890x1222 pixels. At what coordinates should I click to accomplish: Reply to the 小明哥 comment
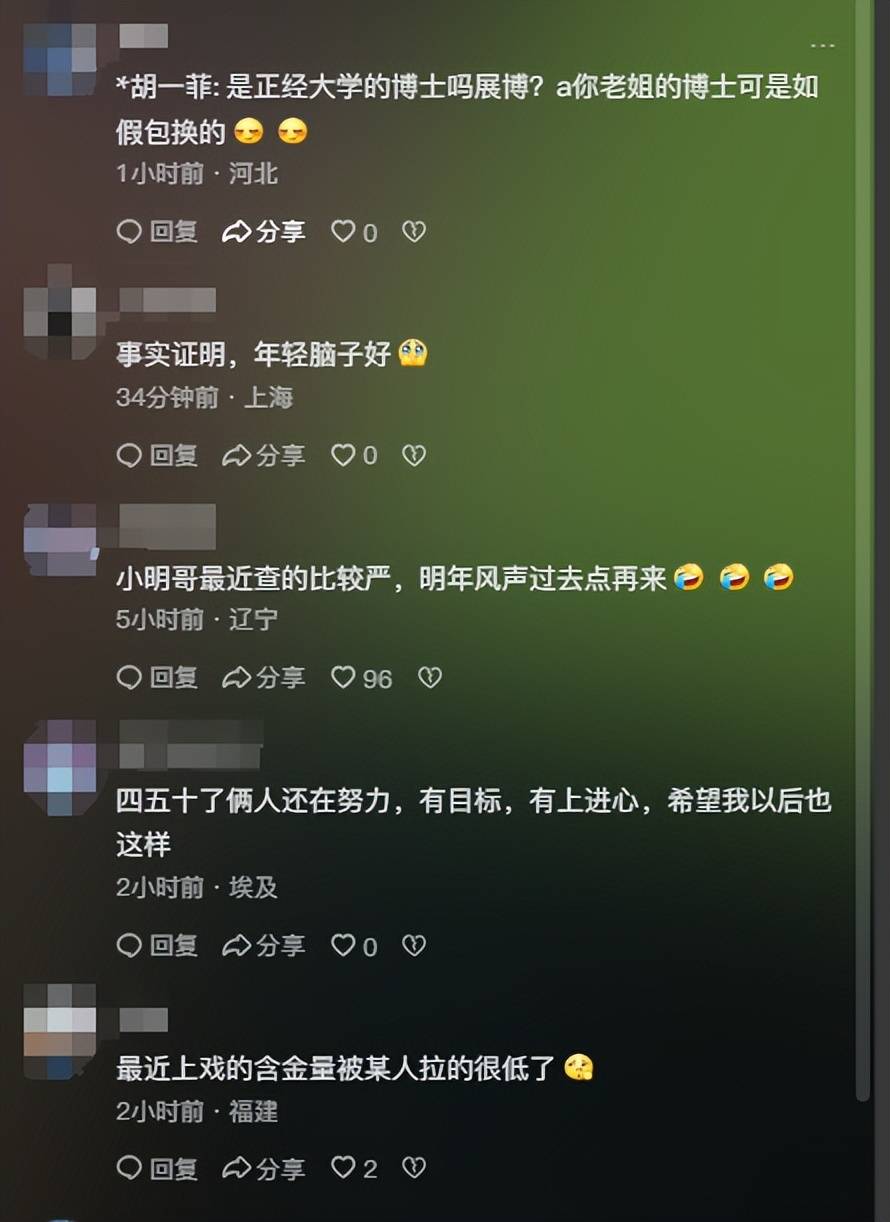tap(157, 678)
